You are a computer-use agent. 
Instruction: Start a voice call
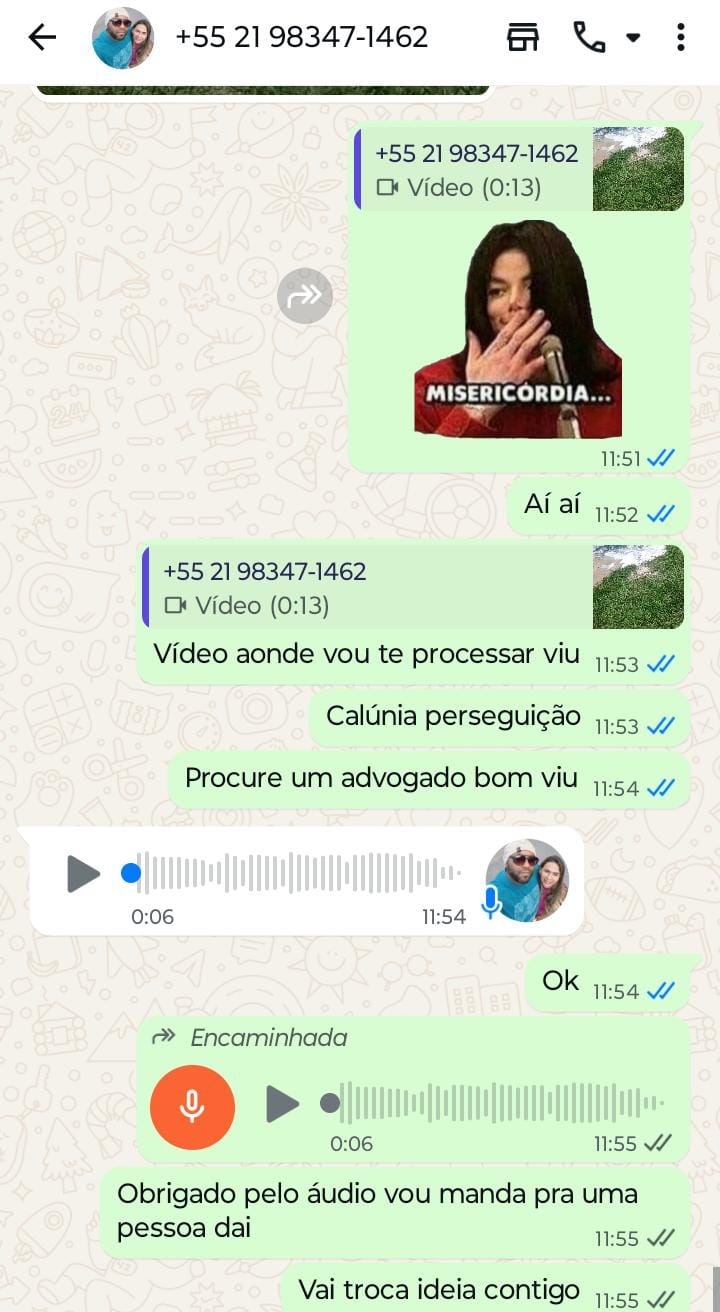589,38
